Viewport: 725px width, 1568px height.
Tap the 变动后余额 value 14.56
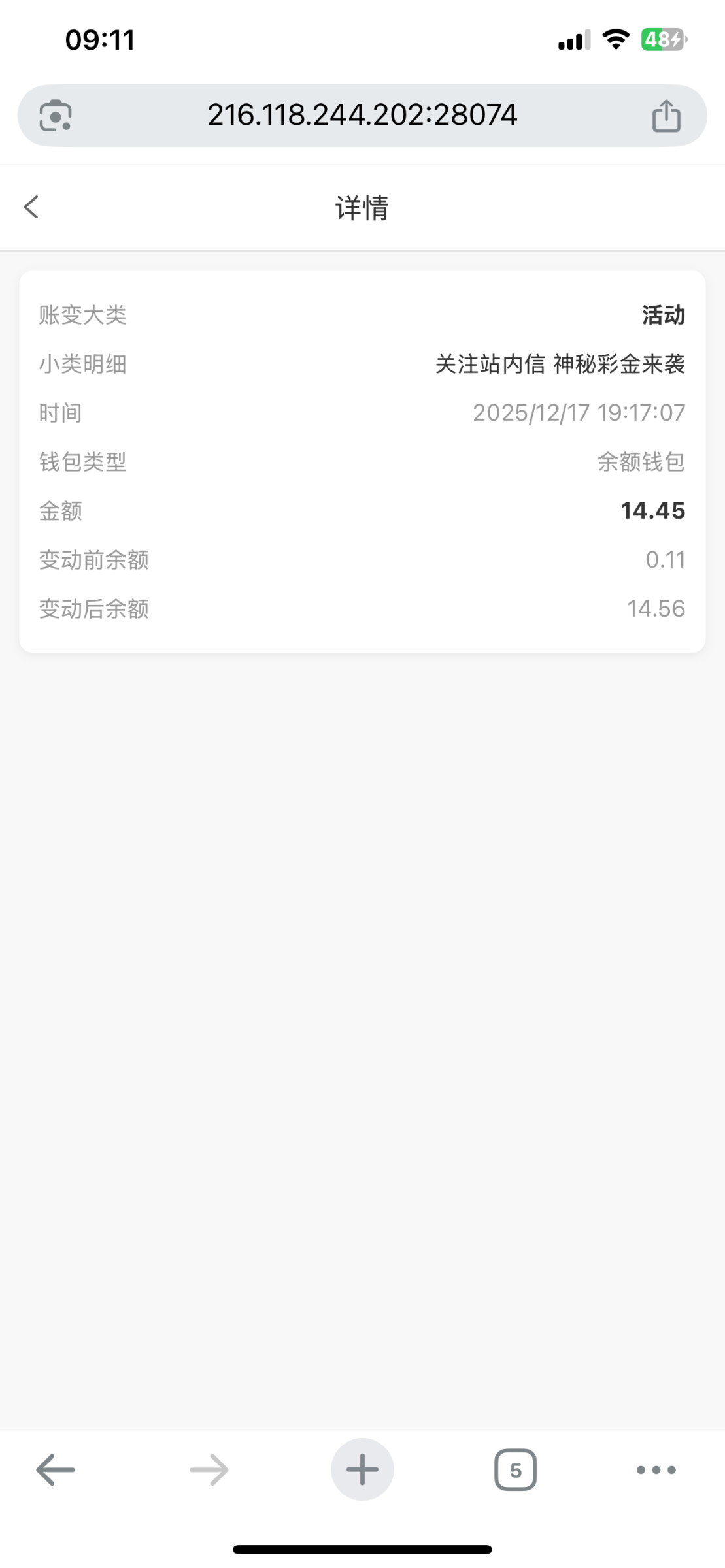[x=656, y=608]
